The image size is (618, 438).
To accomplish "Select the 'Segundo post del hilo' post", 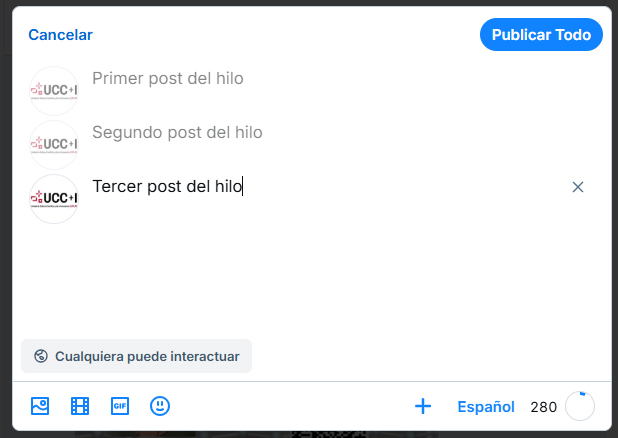I will click(177, 132).
